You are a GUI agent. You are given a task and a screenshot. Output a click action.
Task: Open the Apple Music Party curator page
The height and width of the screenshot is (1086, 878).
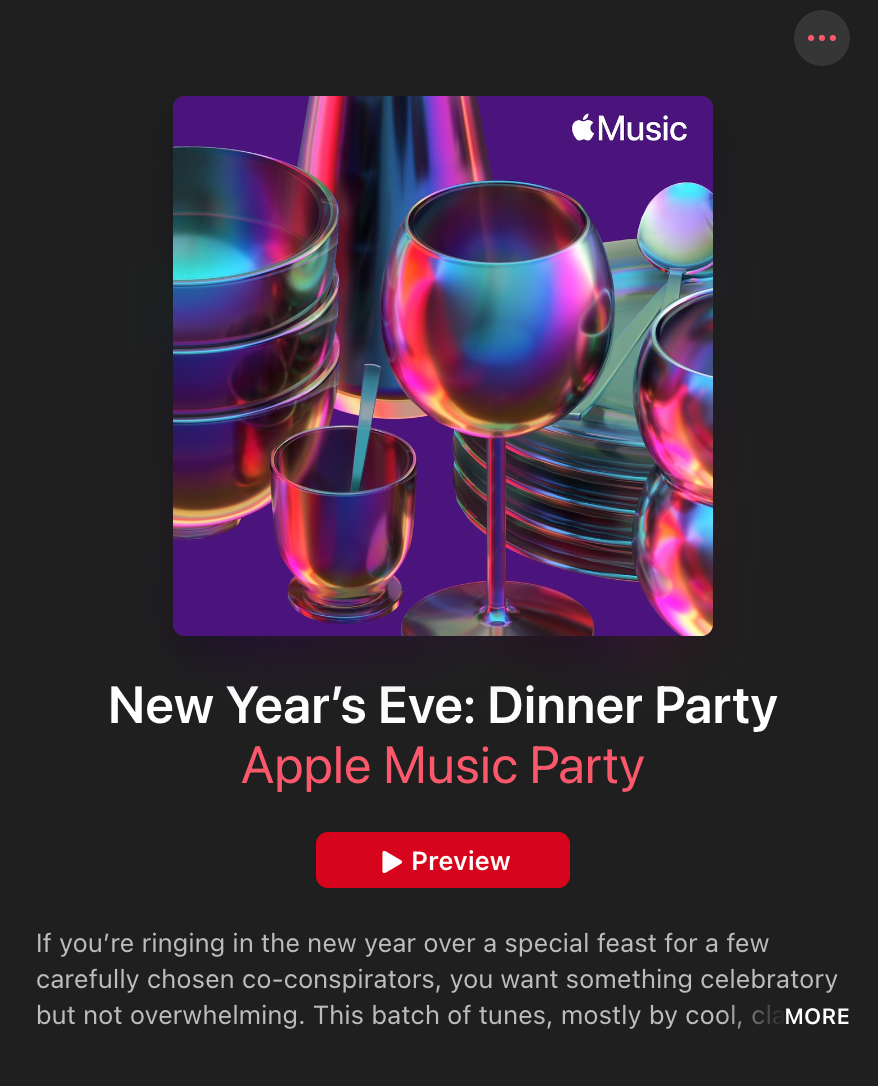click(442, 766)
